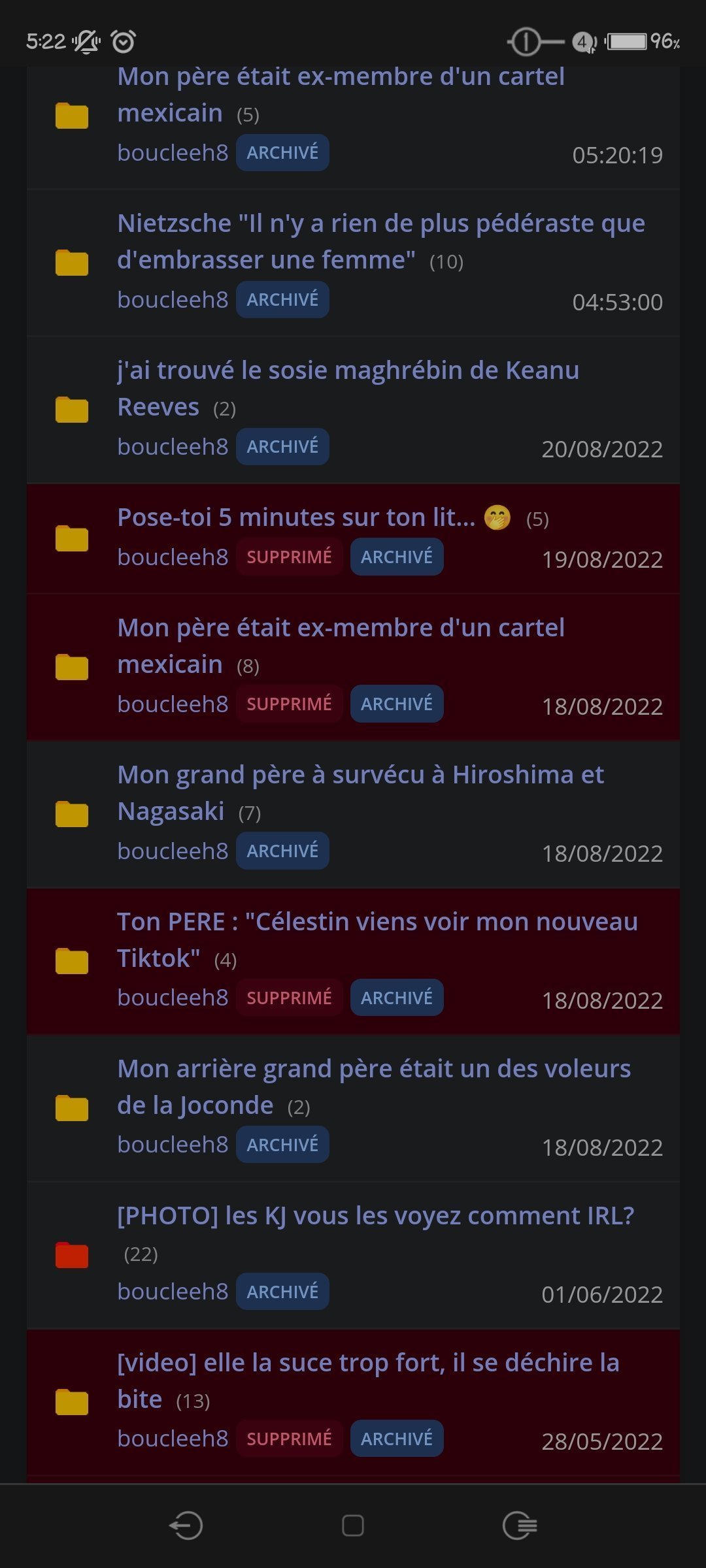Image resolution: width=706 pixels, height=1568 pixels.
Task: Go back with the system back button
Action: click(x=186, y=1526)
